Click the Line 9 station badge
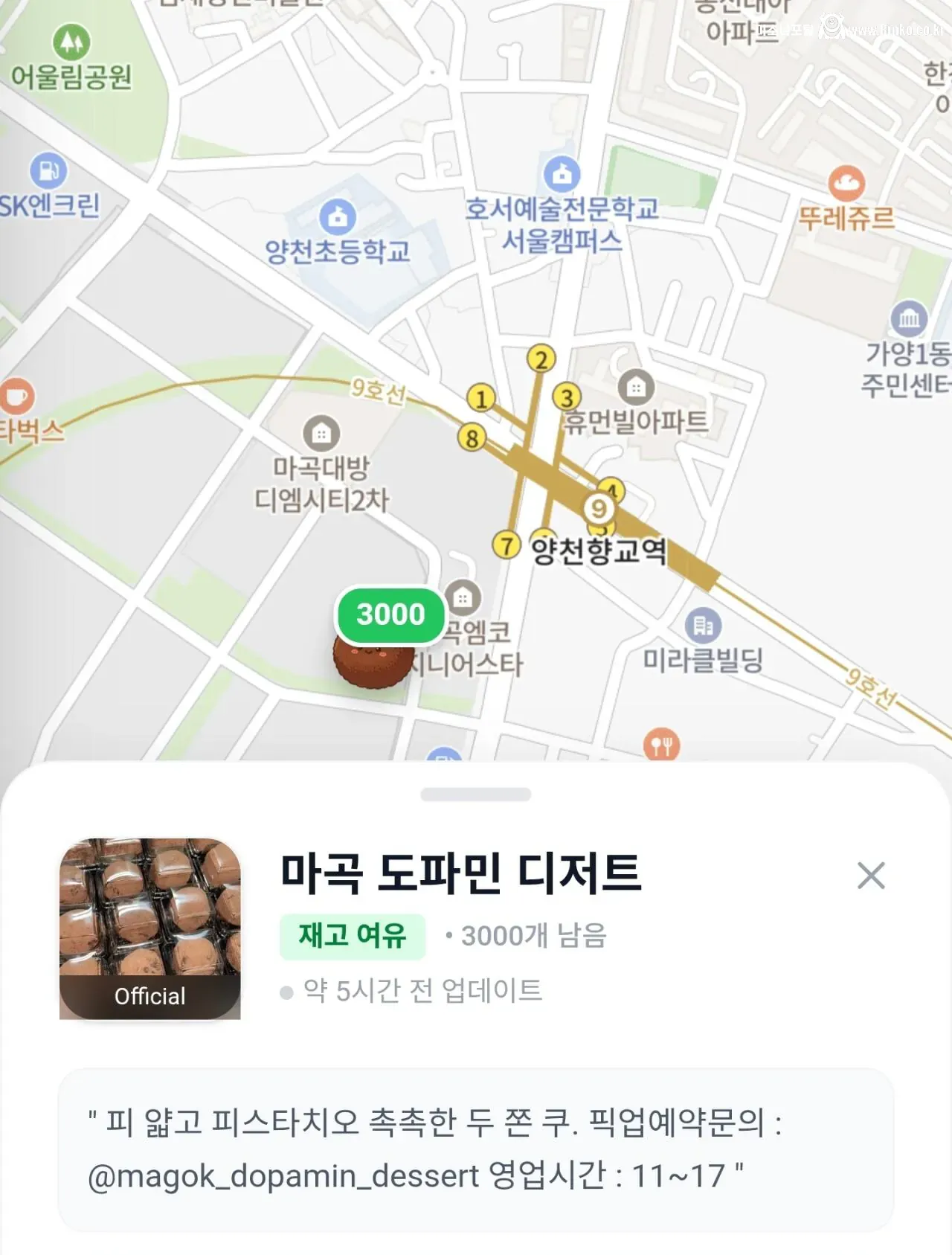The image size is (952, 1255). tap(599, 508)
